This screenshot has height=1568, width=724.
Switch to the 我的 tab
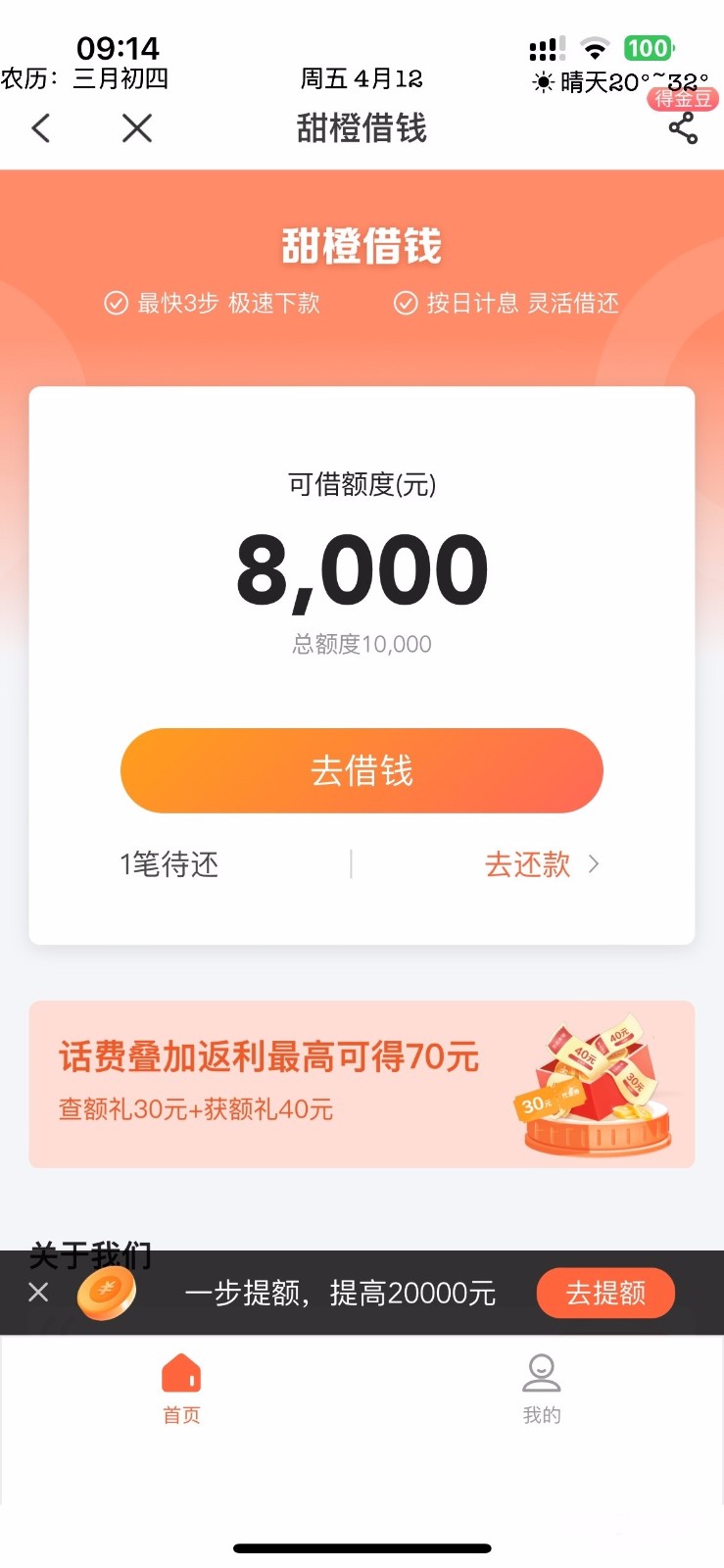[542, 1389]
